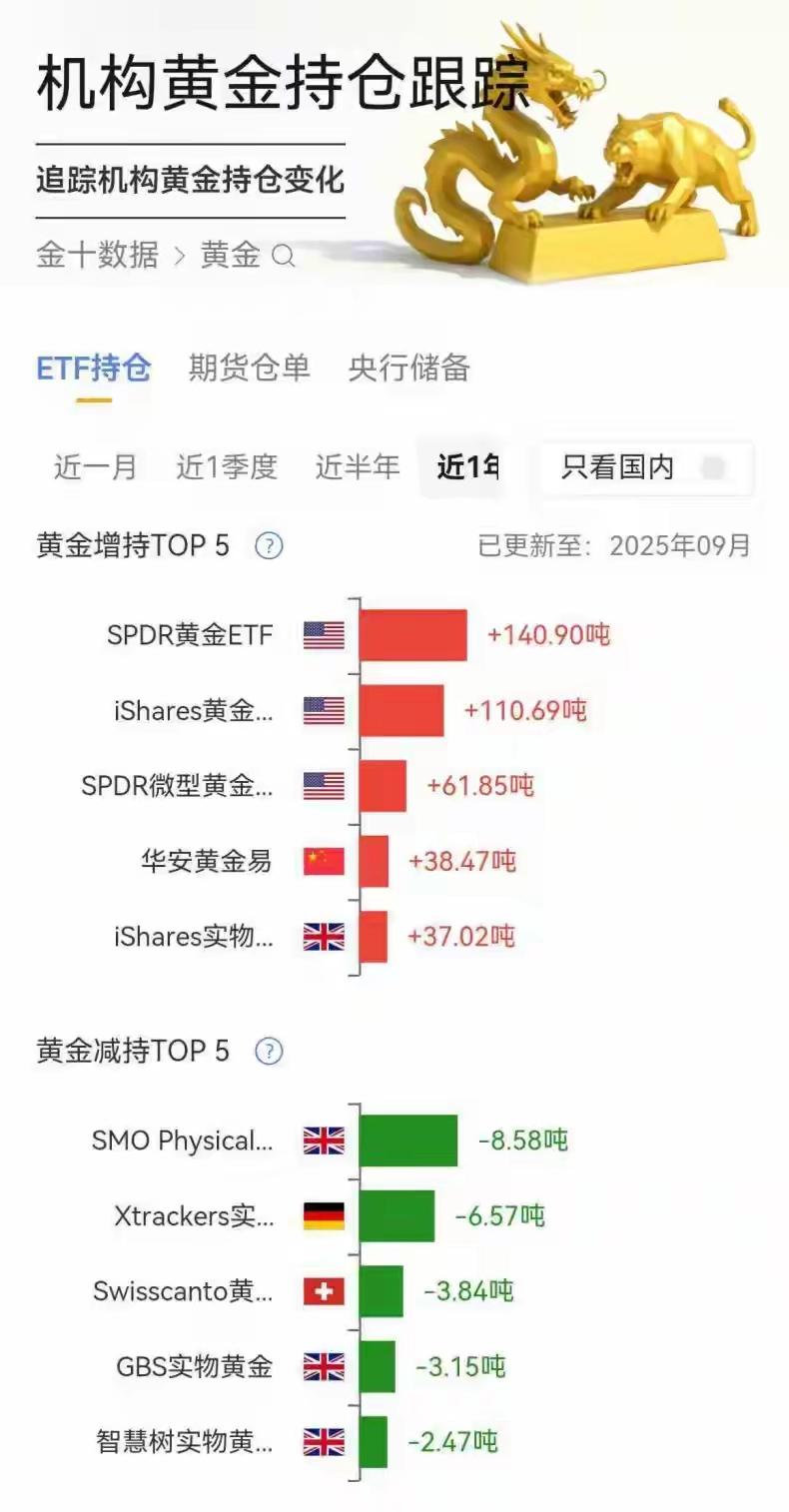Viewport: 789px width, 1512px height.
Task: Click the Swiss flag beside Swisscanto黄金
Action: 323,1290
